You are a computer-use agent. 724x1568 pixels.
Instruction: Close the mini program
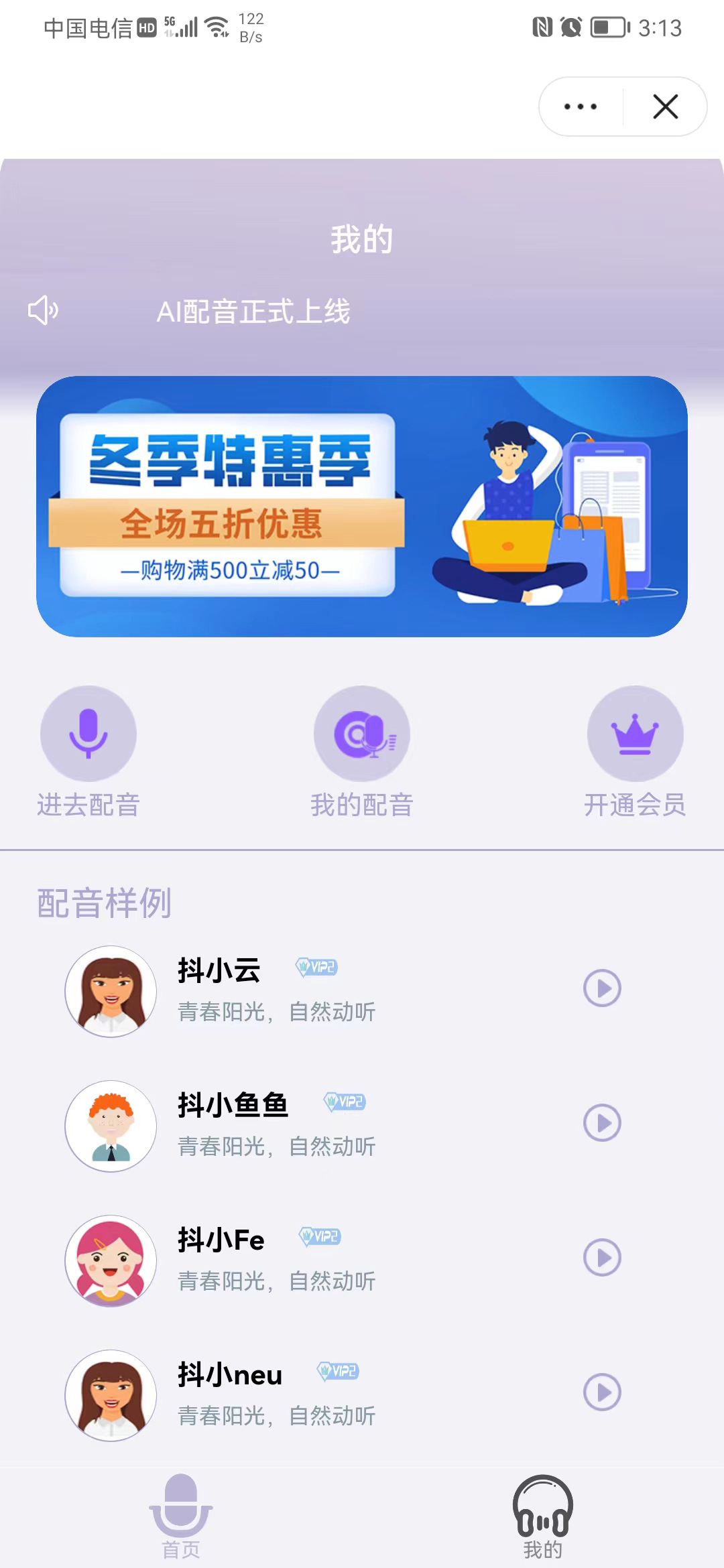coord(665,107)
